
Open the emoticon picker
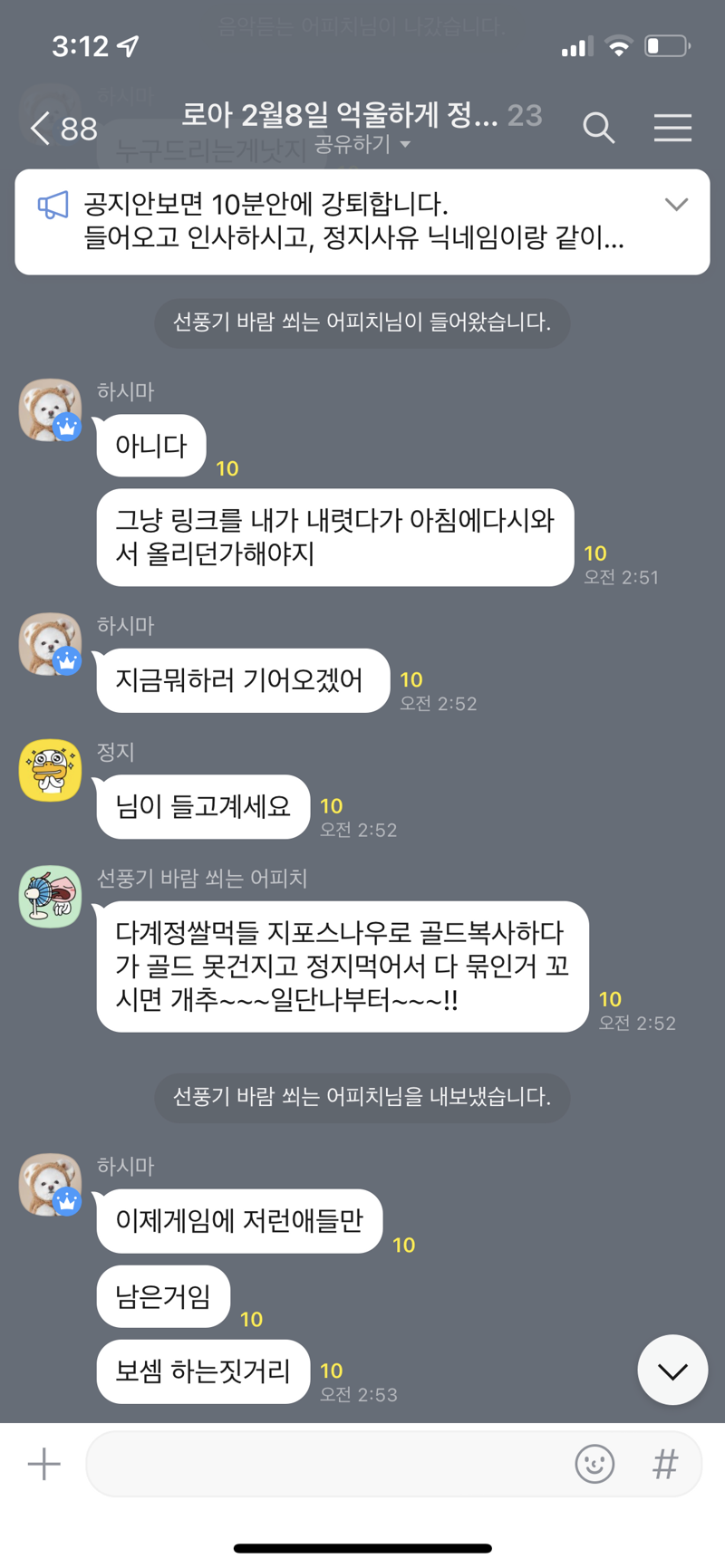[x=594, y=1464]
